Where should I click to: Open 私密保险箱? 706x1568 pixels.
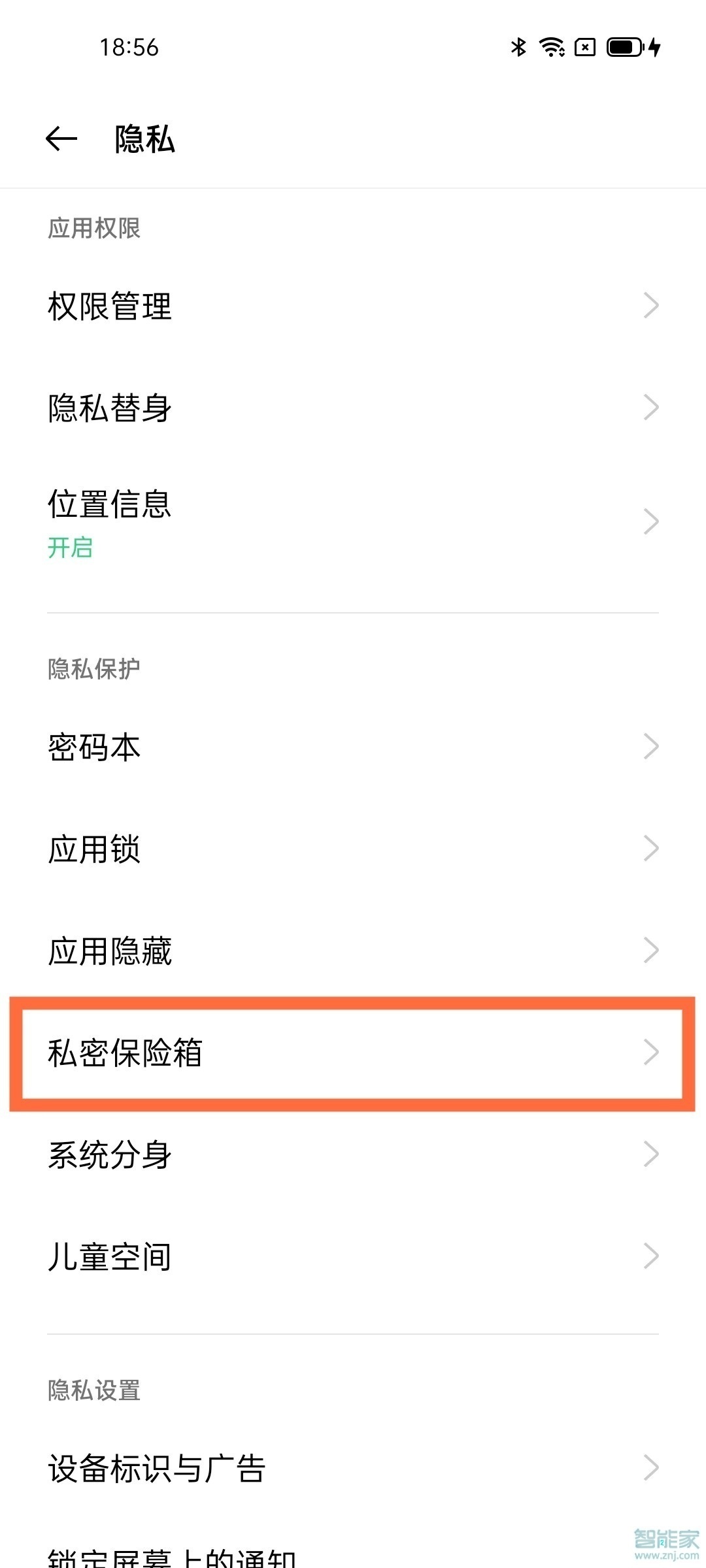tap(353, 1053)
